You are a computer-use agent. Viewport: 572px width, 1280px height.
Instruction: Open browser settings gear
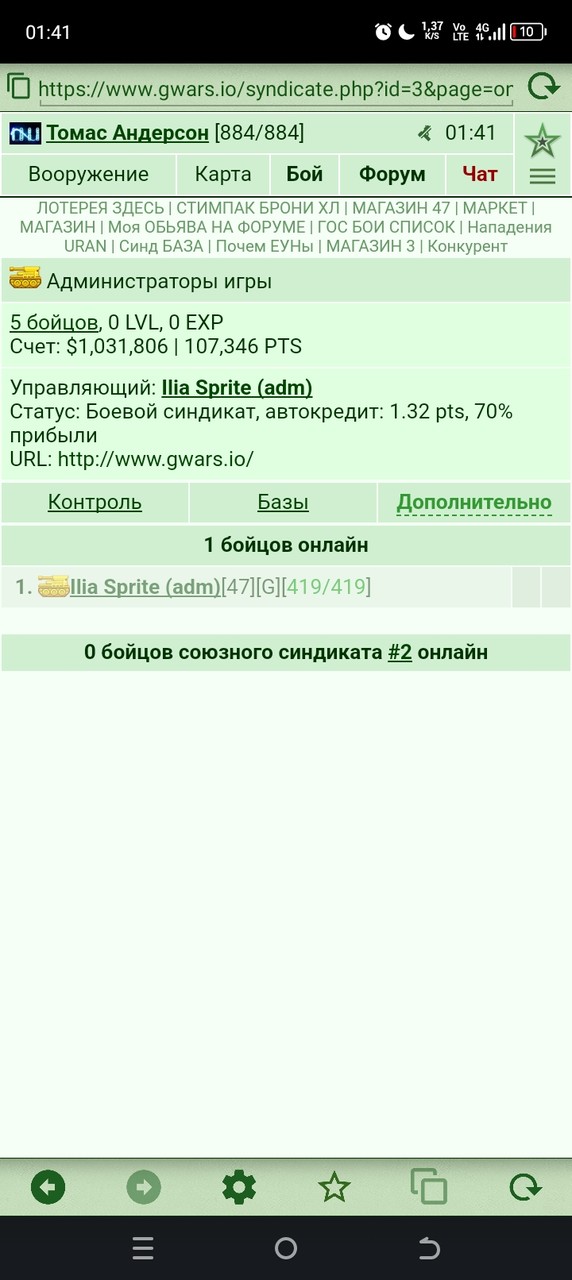point(239,1187)
